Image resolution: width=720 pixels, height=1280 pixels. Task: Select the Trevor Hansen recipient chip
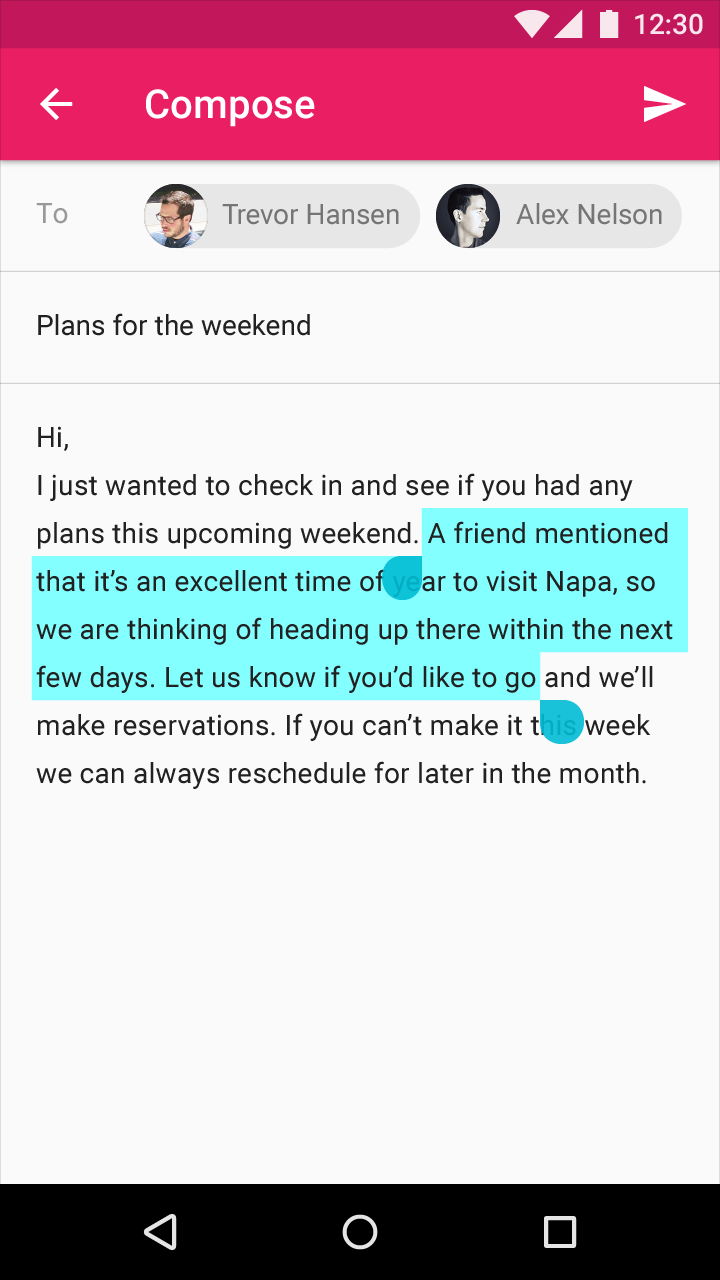(x=282, y=215)
